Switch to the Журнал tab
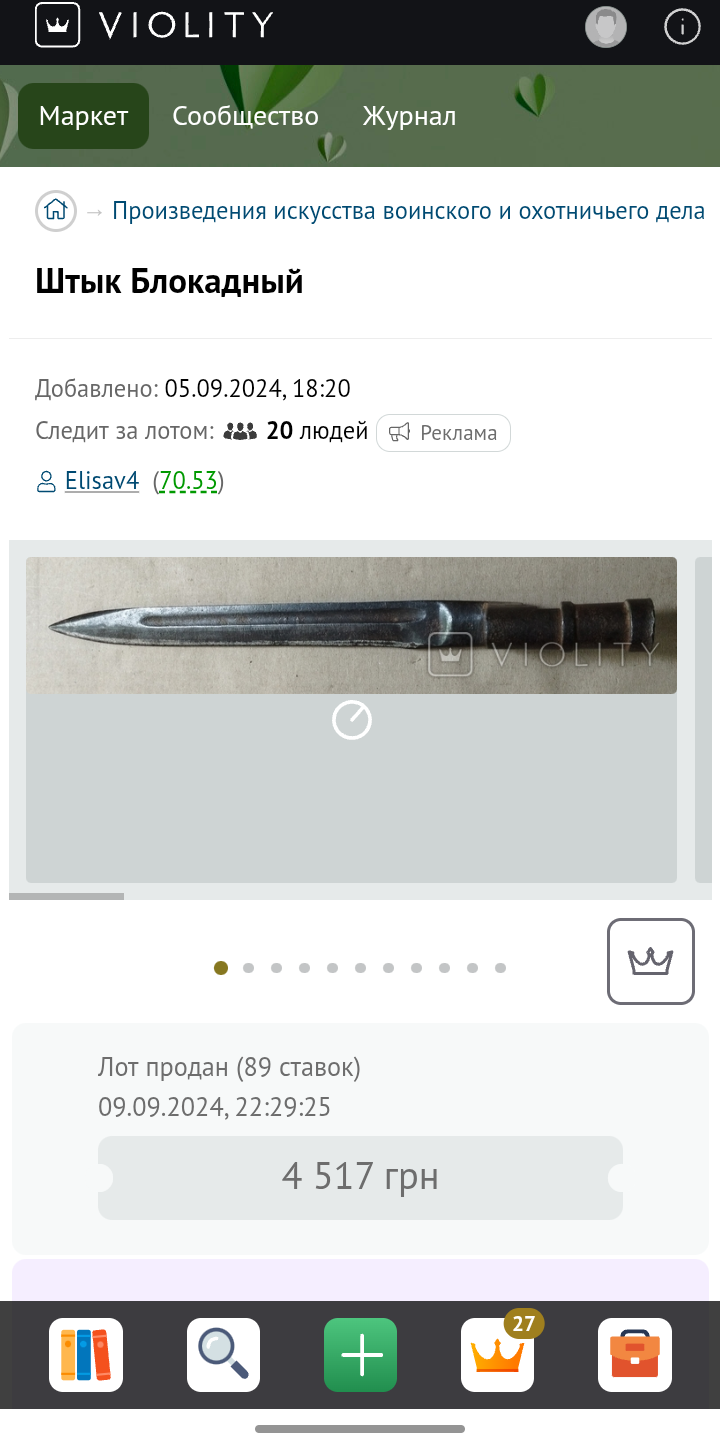Image resolution: width=720 pixels, height=1451 pixels. click(x=409, y=116)
